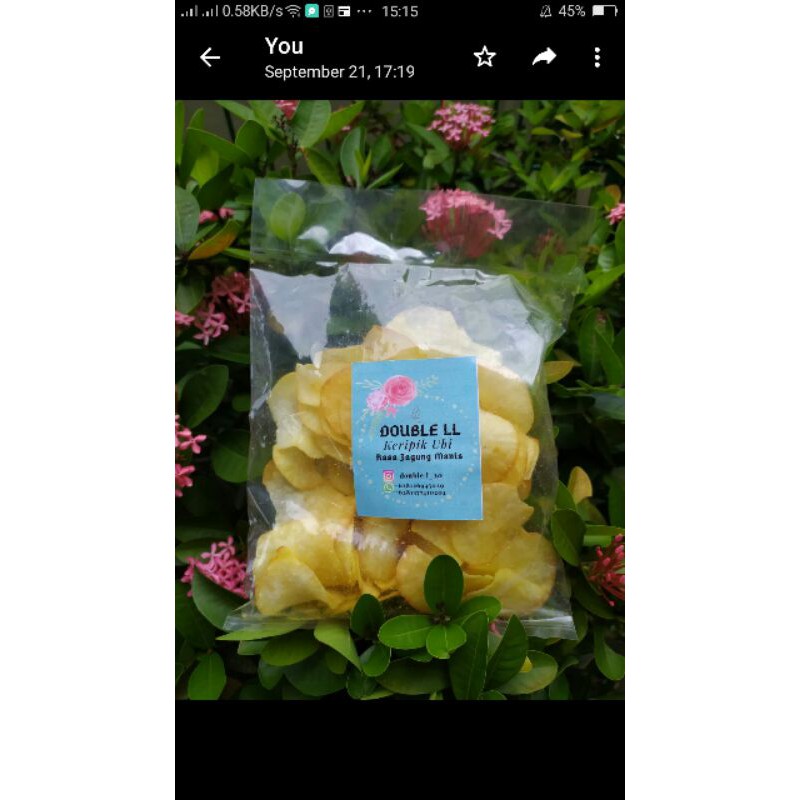Star this photo message
Image resolution: width=800 pixels, height=800 pixels.
coord(485,57)
